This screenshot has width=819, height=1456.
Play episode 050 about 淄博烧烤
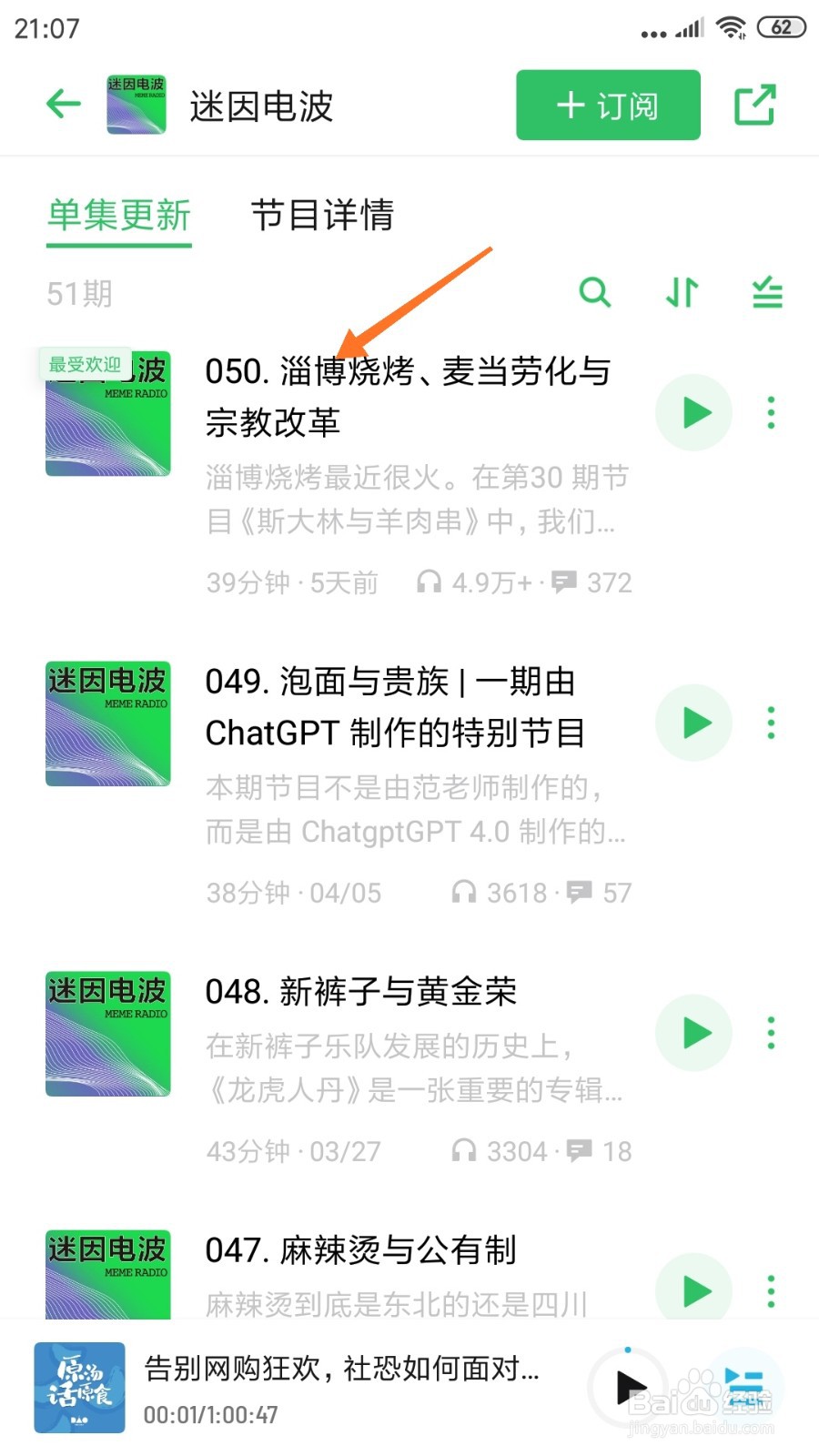click(x=695, y=413)
